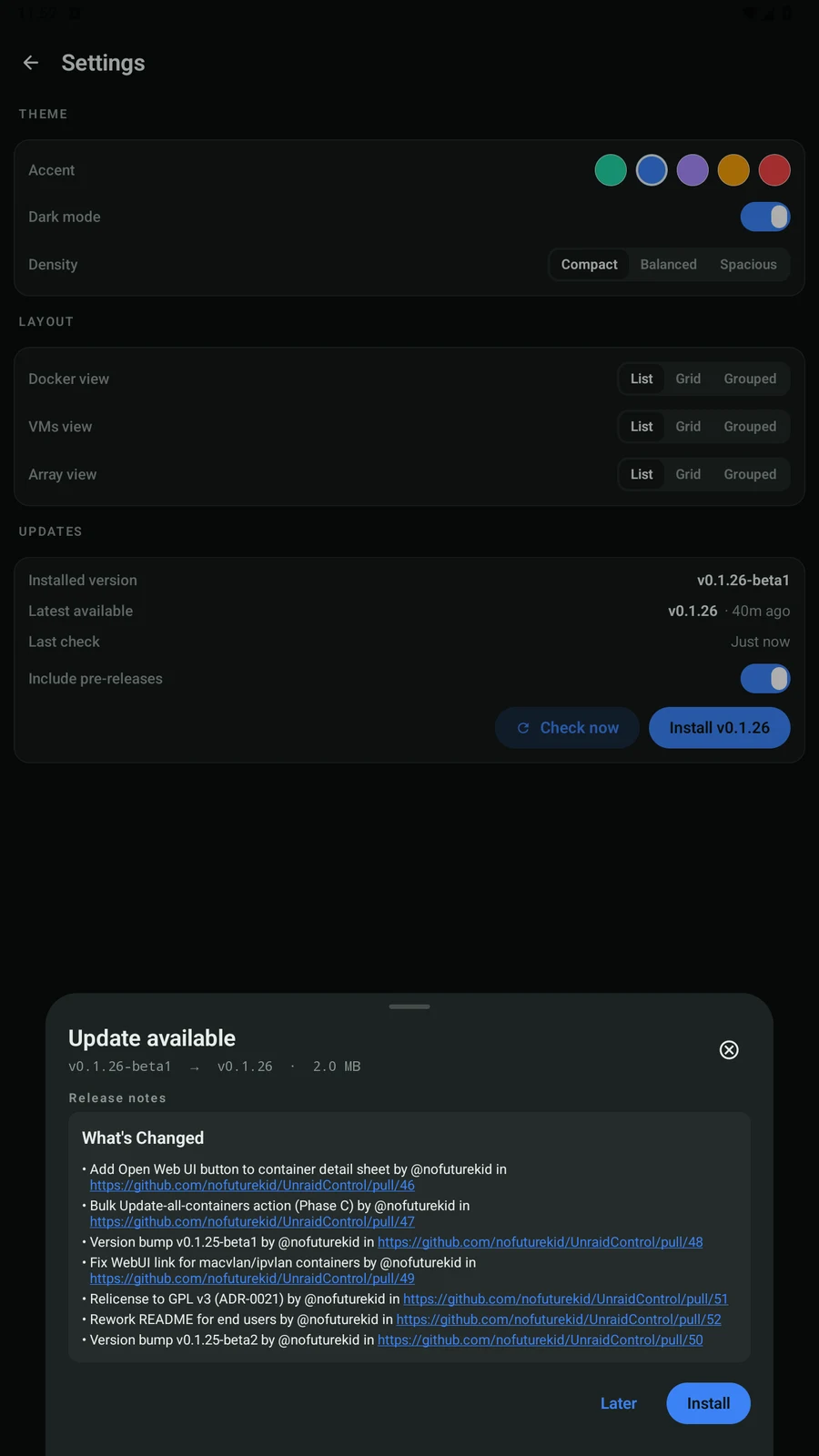The width and height of the screenshot is (819, 1456).
Task: Set density to Balanced
Action: 668,265
